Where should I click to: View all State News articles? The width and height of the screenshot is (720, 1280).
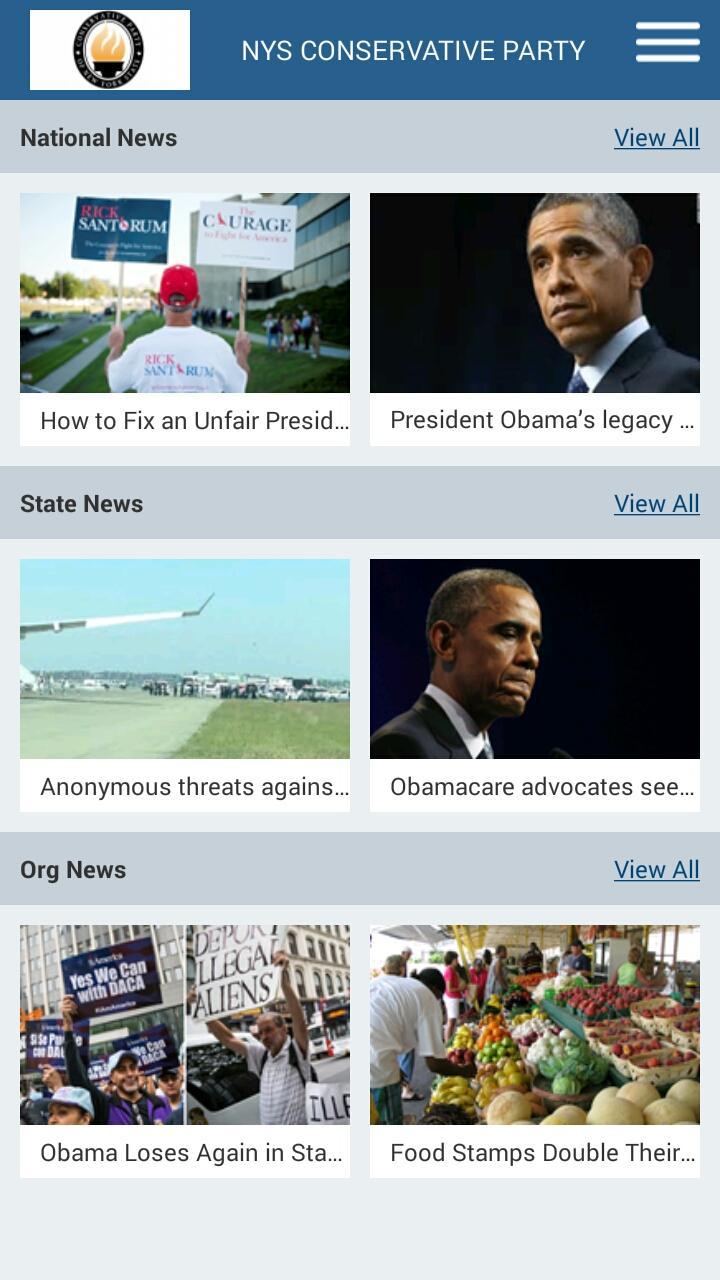[656, 504]
